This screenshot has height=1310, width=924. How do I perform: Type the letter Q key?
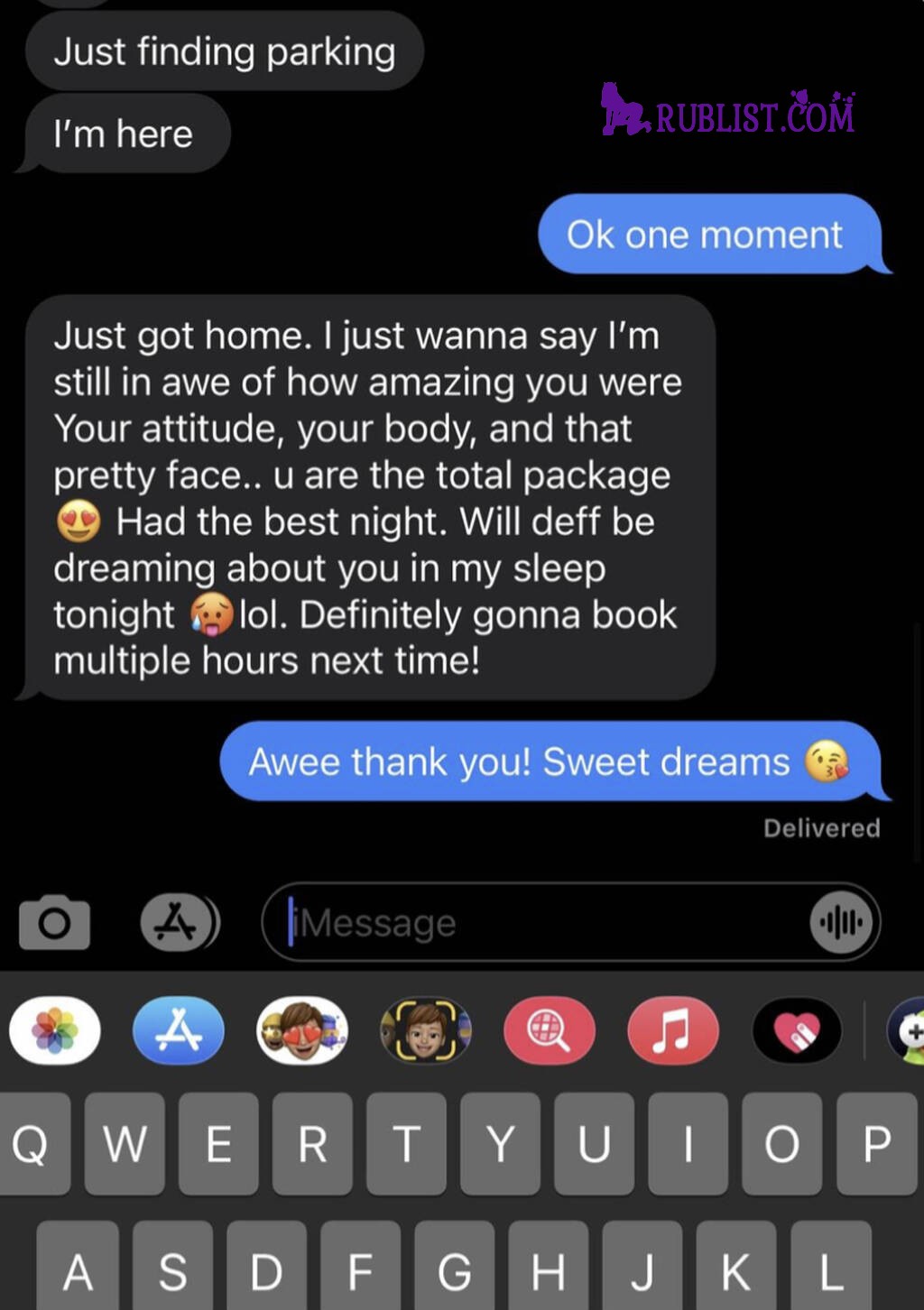pyautogui.click(x=32, y=1144)
